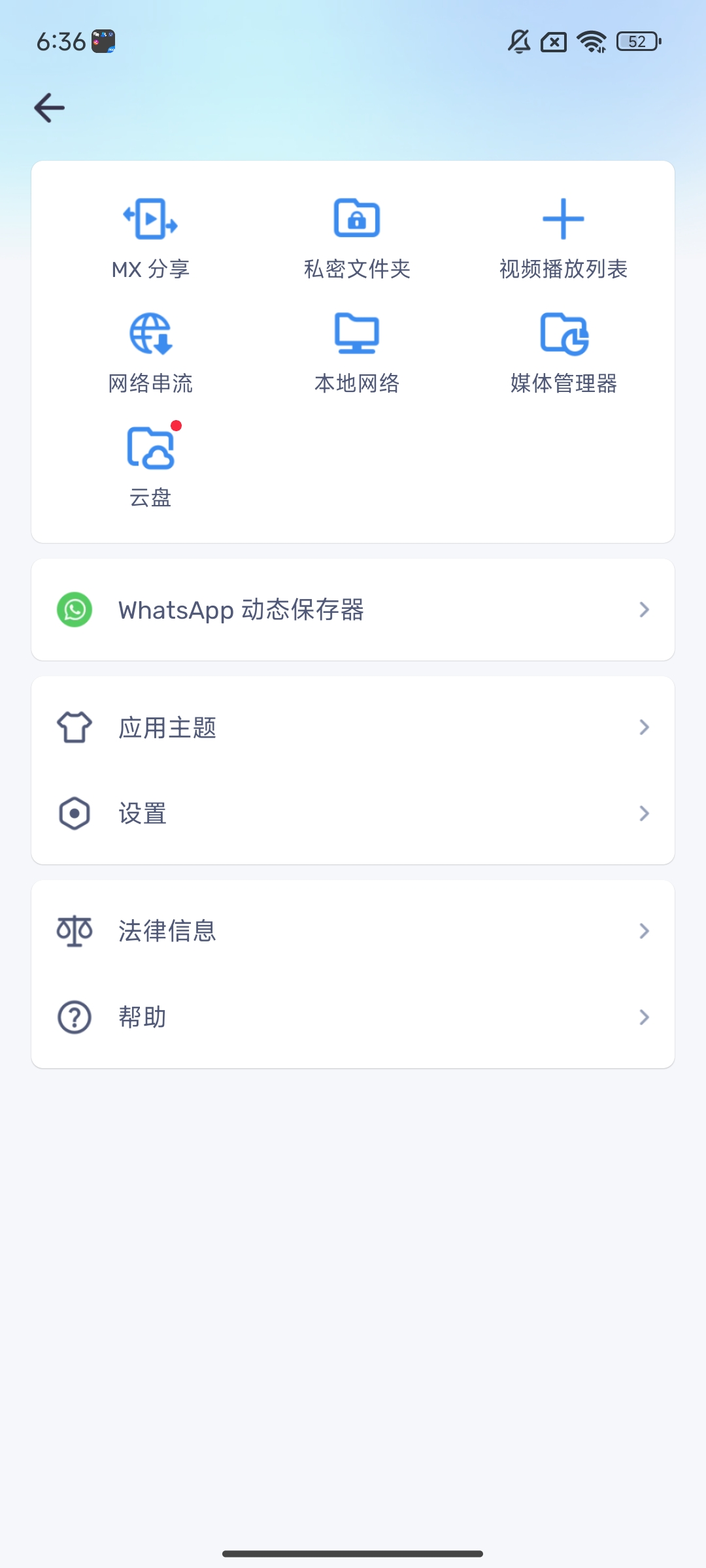Open 应用主题 app themes

pos(353,727)
